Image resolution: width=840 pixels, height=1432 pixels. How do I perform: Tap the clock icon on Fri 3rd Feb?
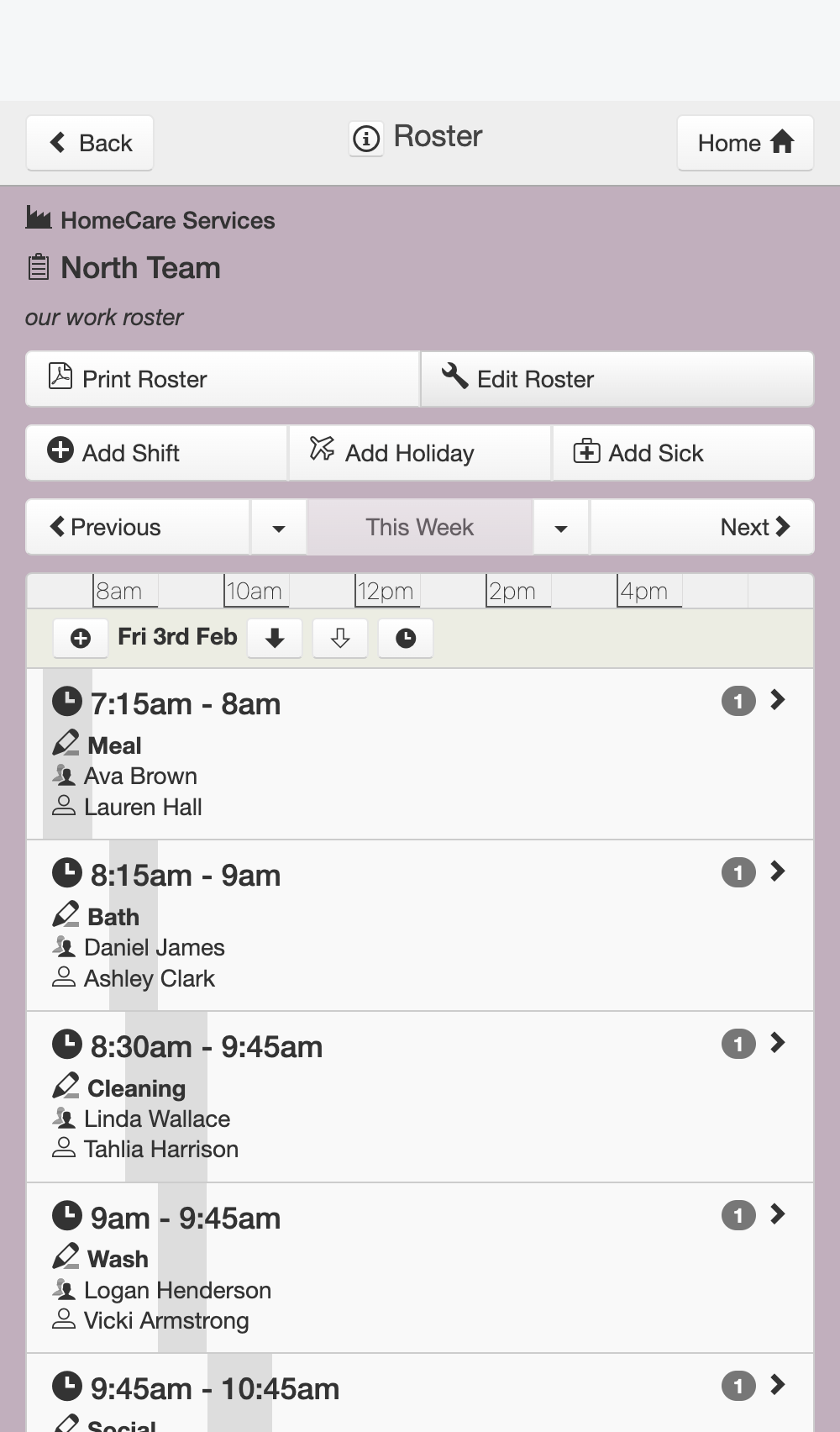pos(406,639)
